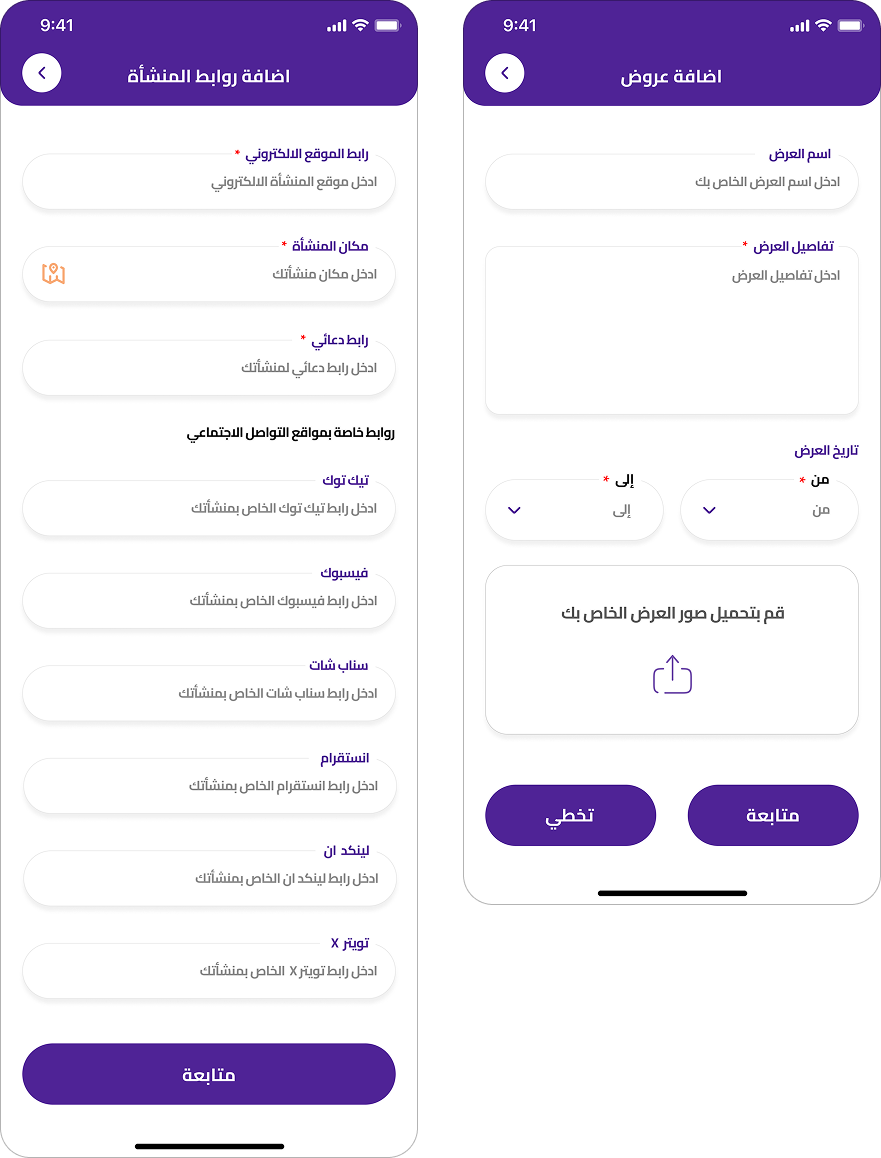Focus the سناب شات link field
This screenshot has width=881, height=1158.
pyautogui.click(x=208, y=693)
